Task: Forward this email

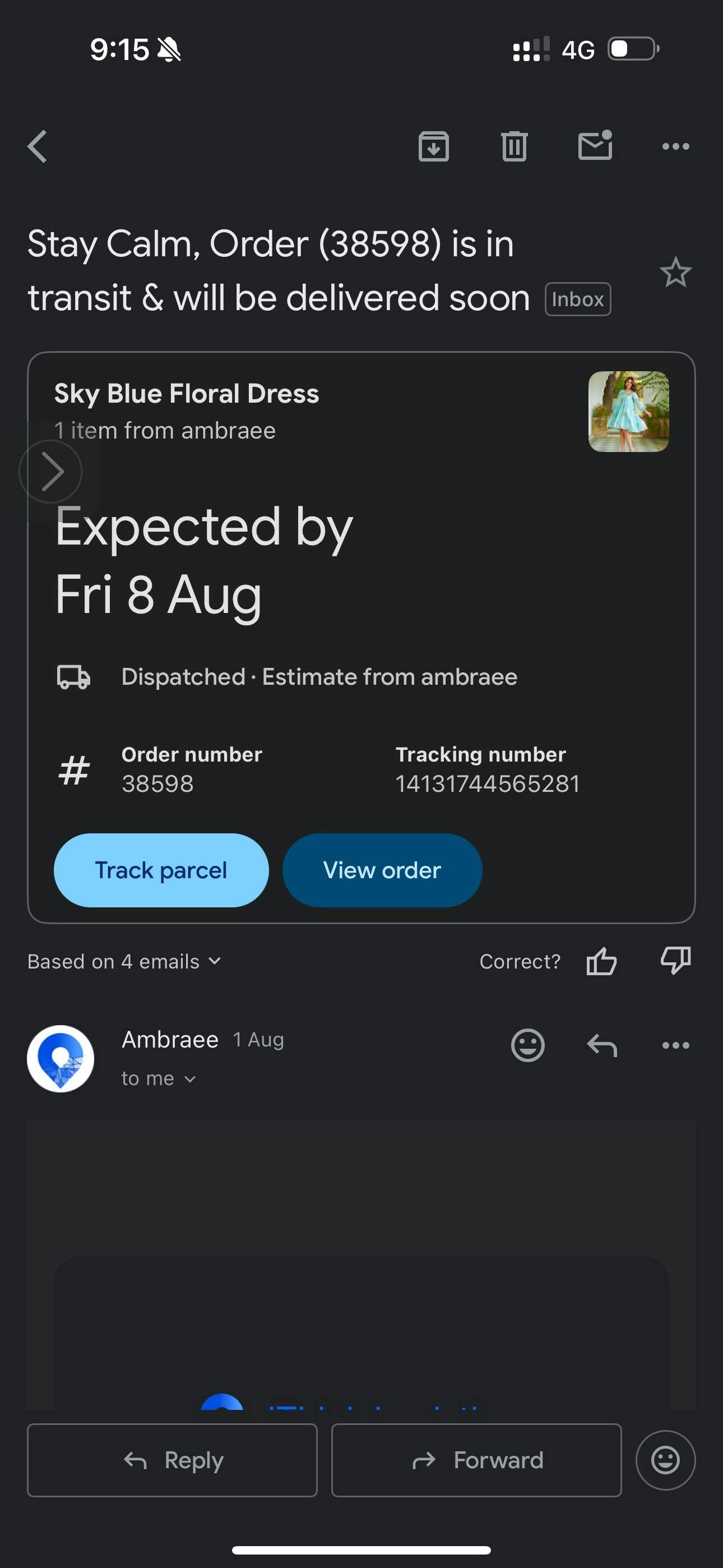Action: coord(476,1460)
